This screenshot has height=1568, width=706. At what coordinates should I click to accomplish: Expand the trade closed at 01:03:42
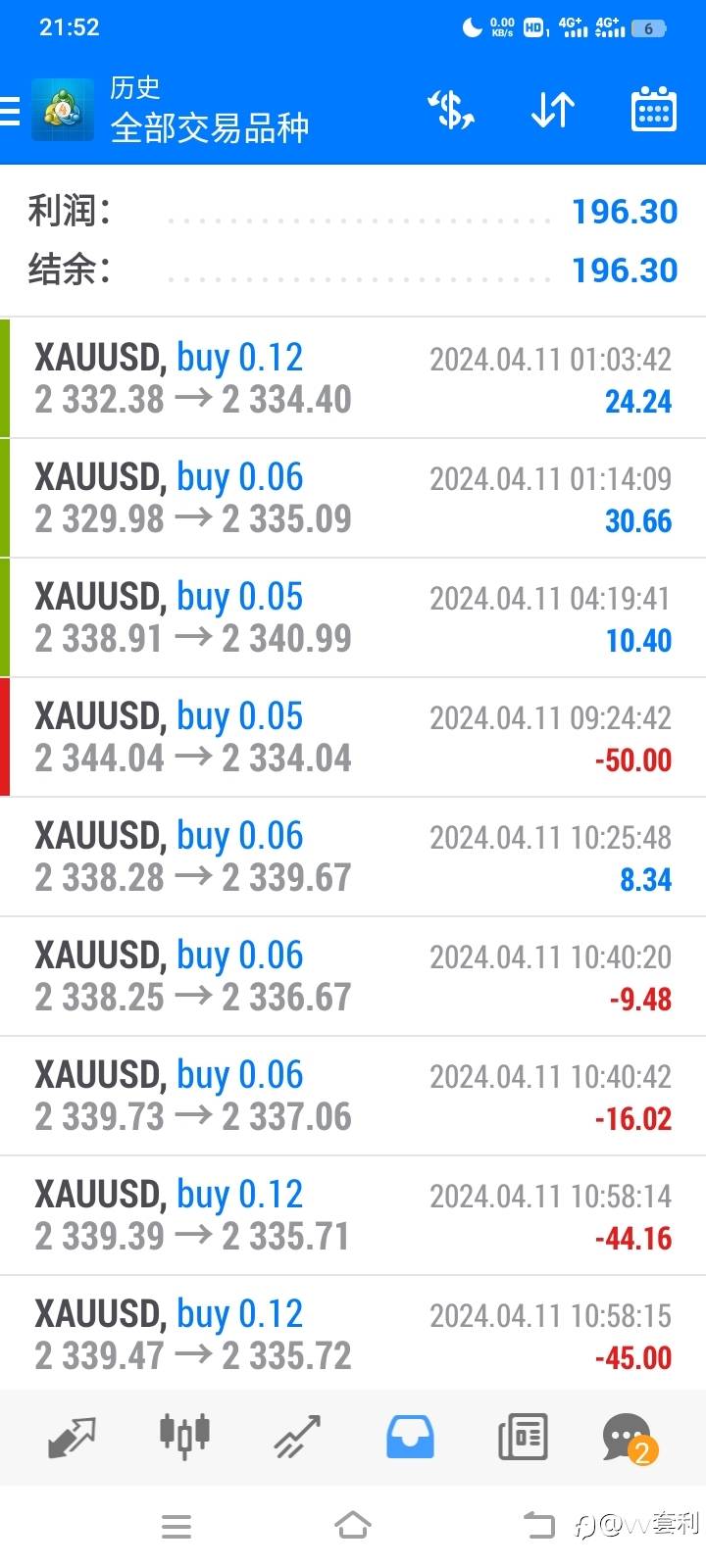353,378
